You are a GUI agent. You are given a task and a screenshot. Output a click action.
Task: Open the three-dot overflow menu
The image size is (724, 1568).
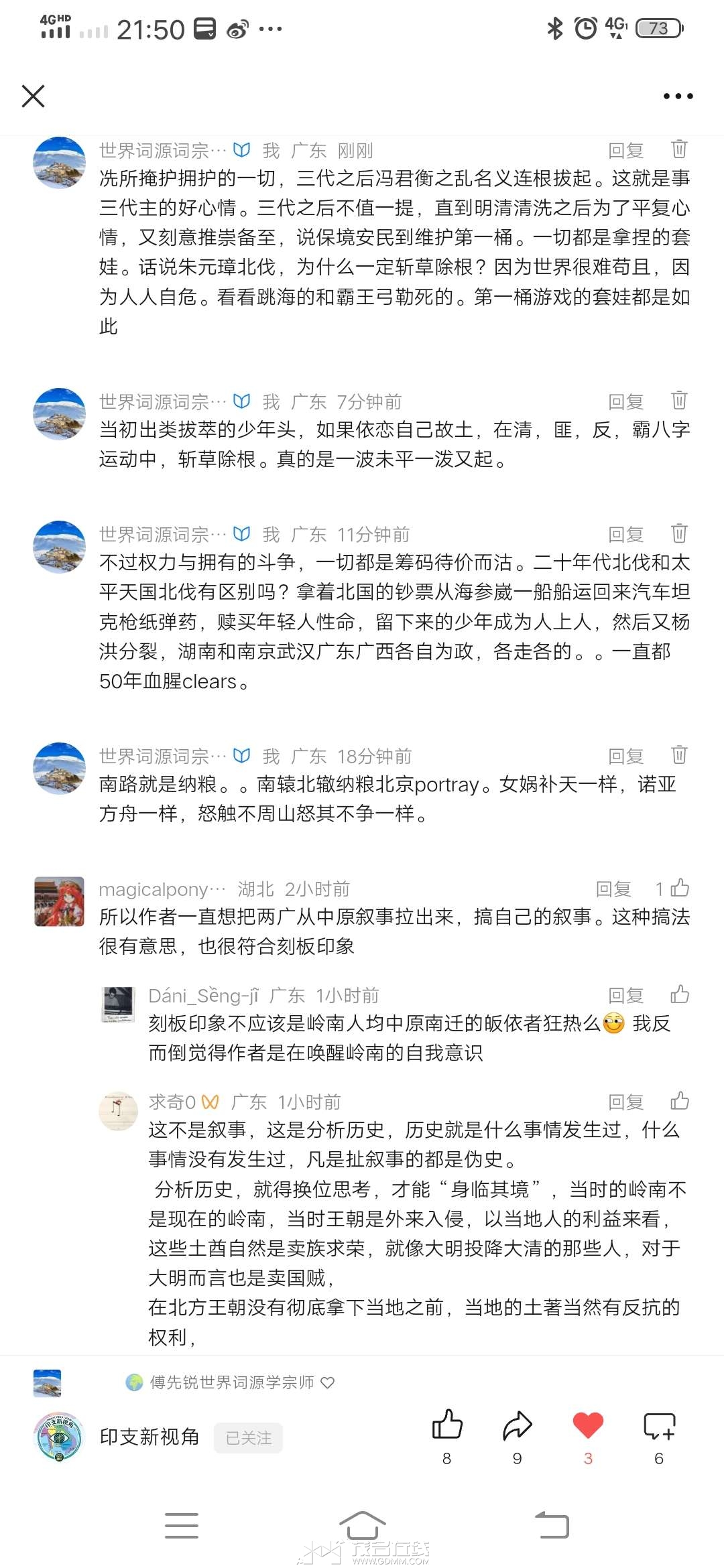[x=678, y=96]
